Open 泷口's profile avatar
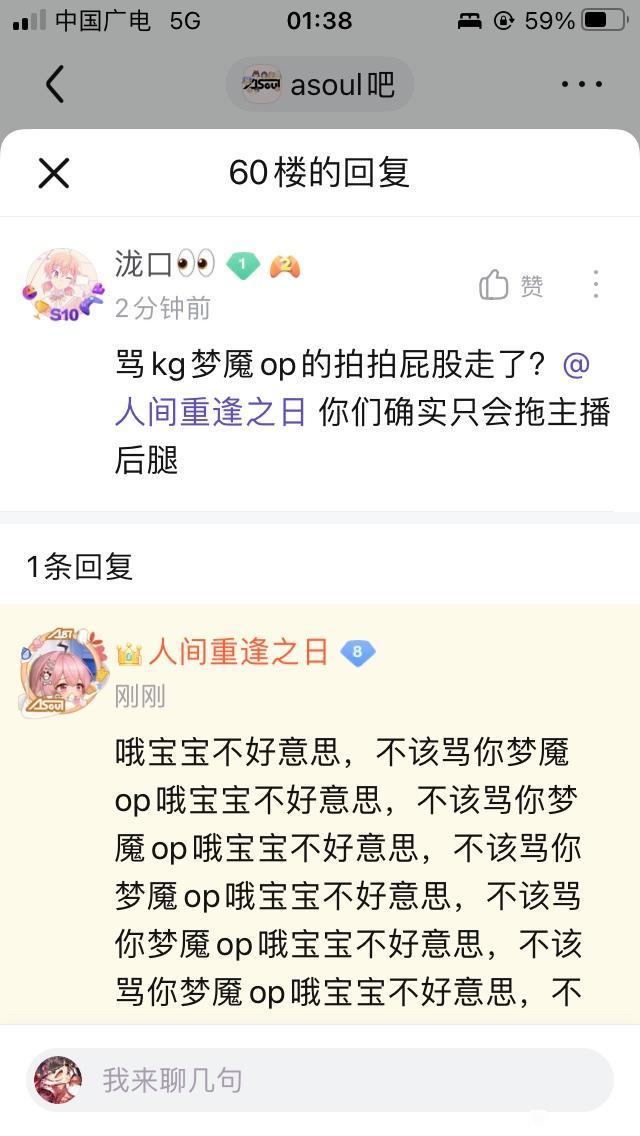 [63, 285]
